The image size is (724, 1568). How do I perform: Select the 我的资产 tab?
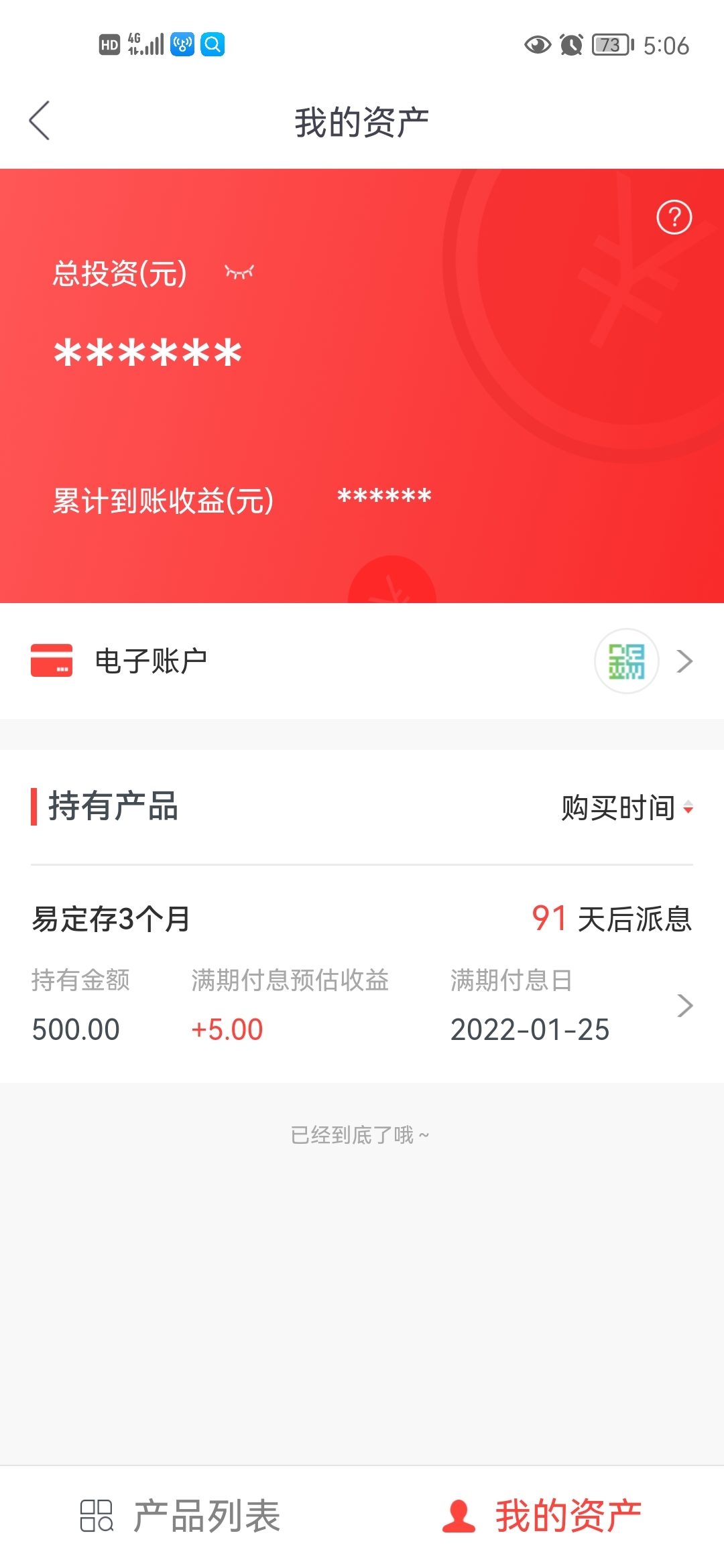542,1516
